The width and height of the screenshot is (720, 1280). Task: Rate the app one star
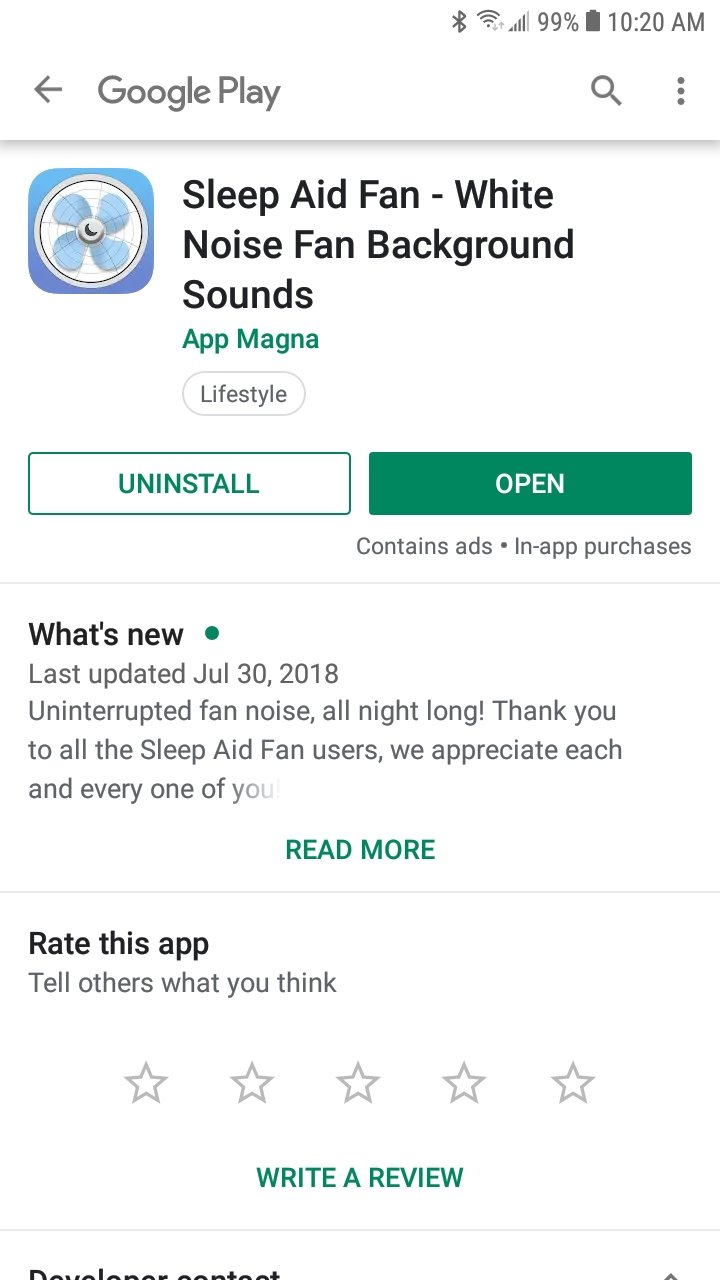point(146,1083)
